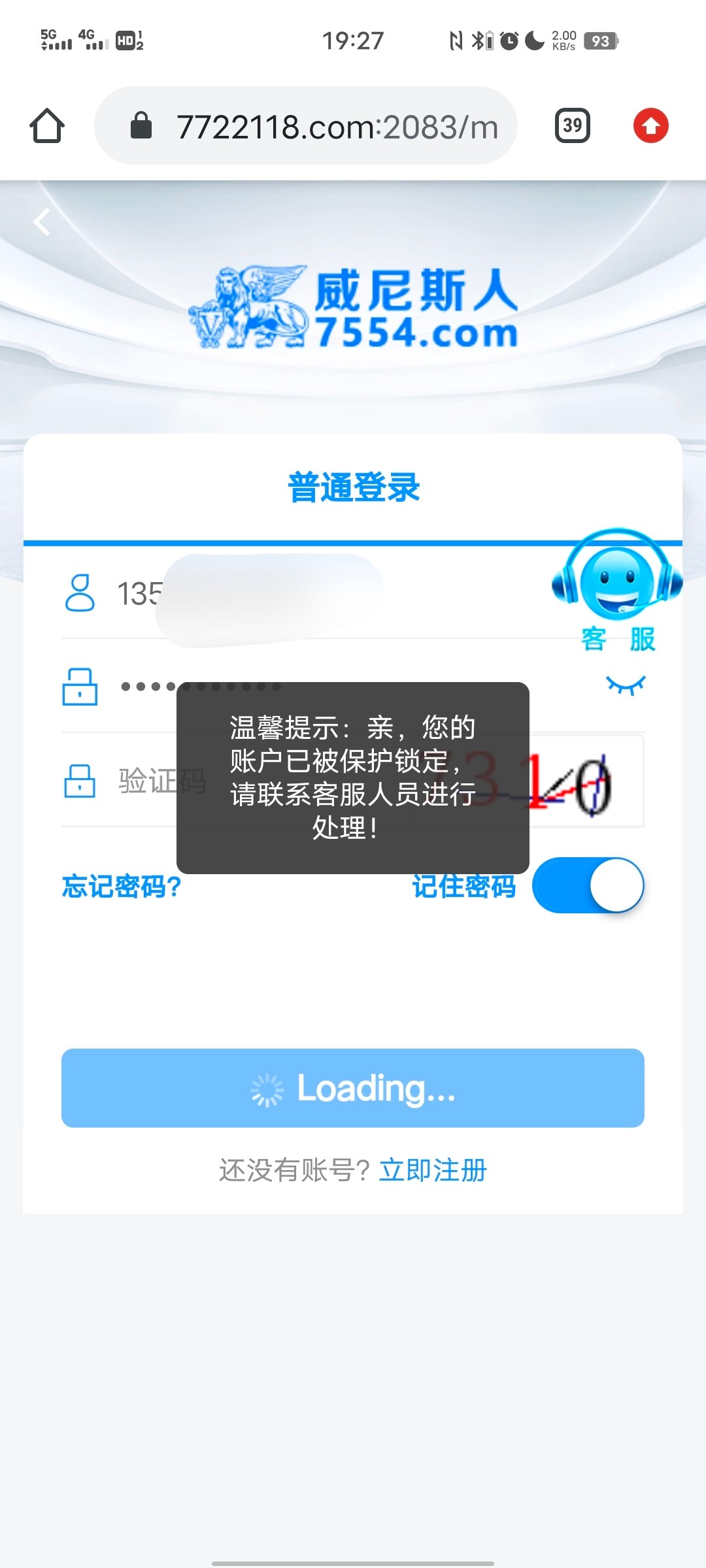The image size is (706, 1568).
Task: Open 立即注册 to register now
Action: [x=433, y=1170]
